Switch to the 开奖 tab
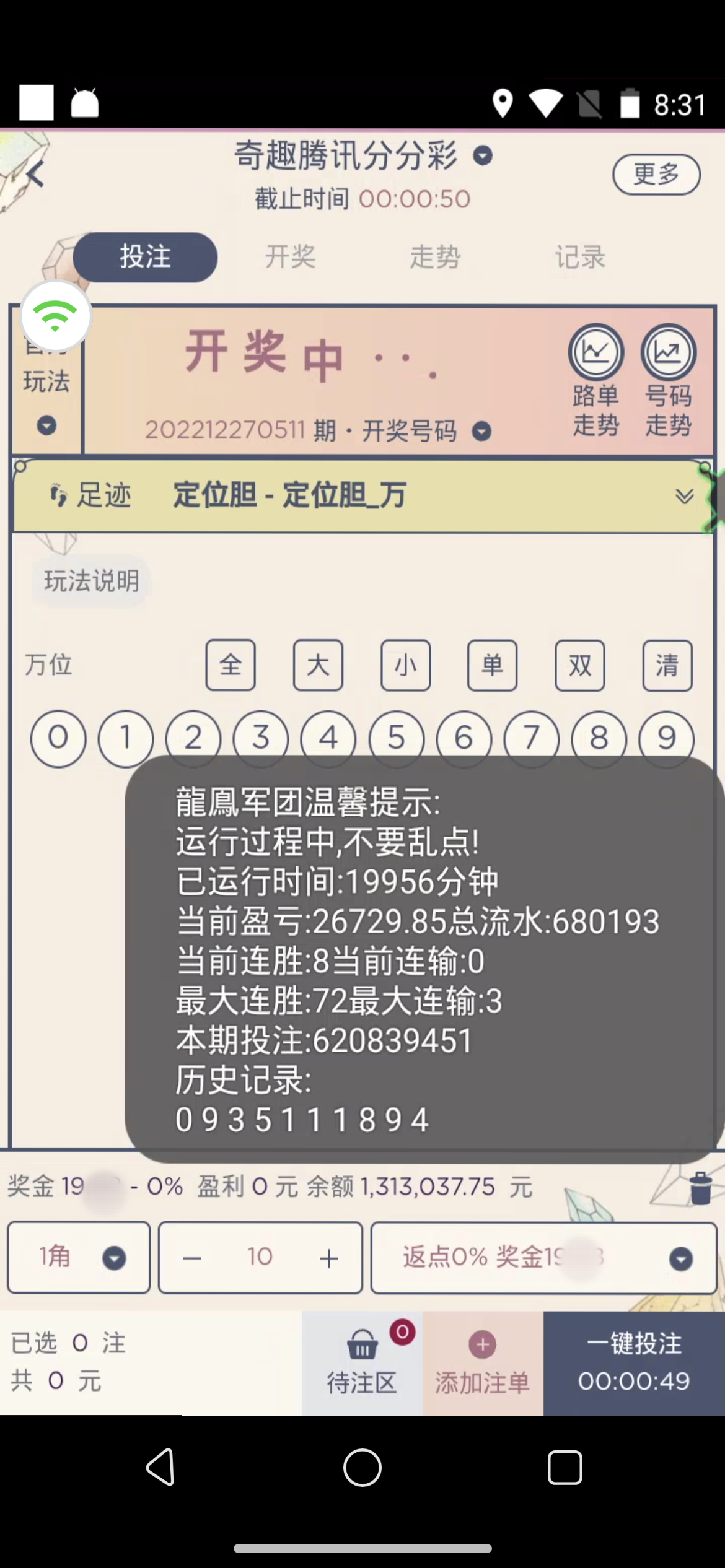Viewport: 725px width, 1568px height. click(290, 256)
